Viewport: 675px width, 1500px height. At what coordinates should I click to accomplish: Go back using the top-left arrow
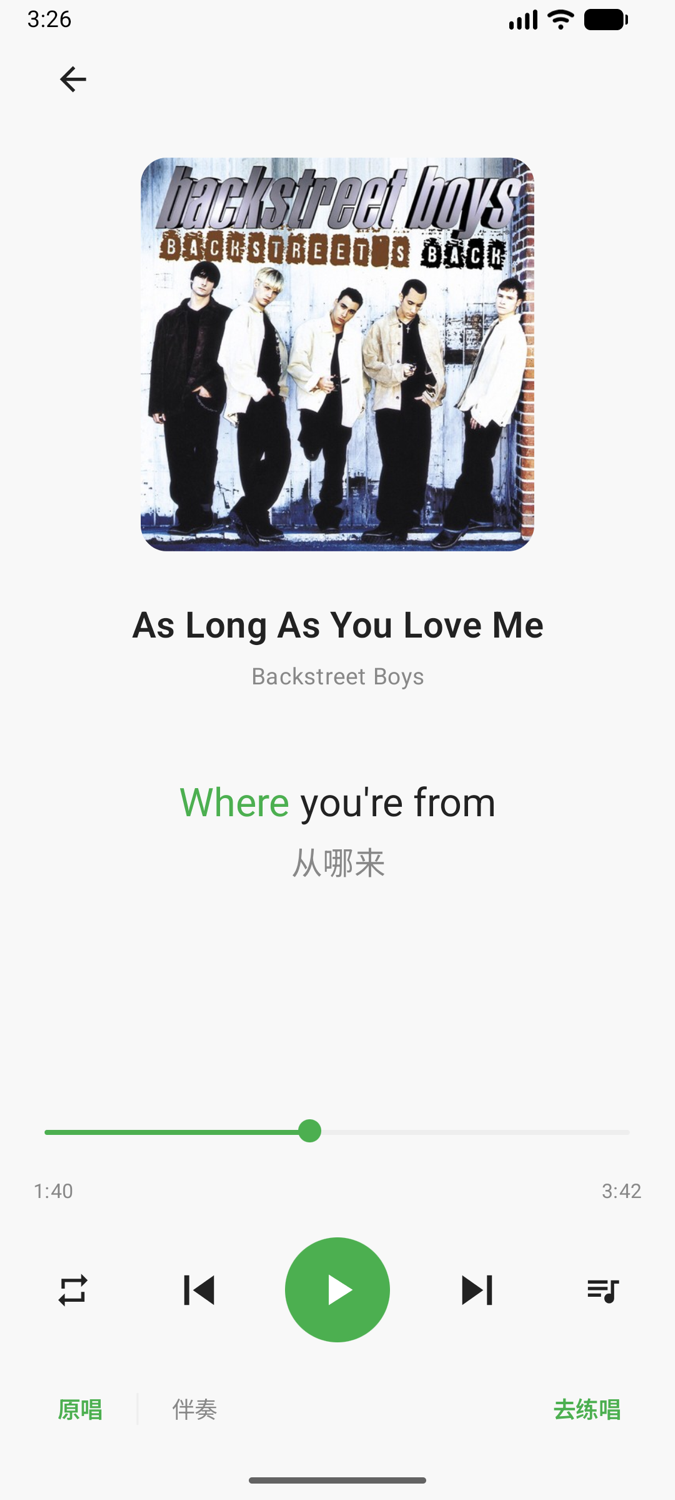pyautogui.click(x=73, y=79)
